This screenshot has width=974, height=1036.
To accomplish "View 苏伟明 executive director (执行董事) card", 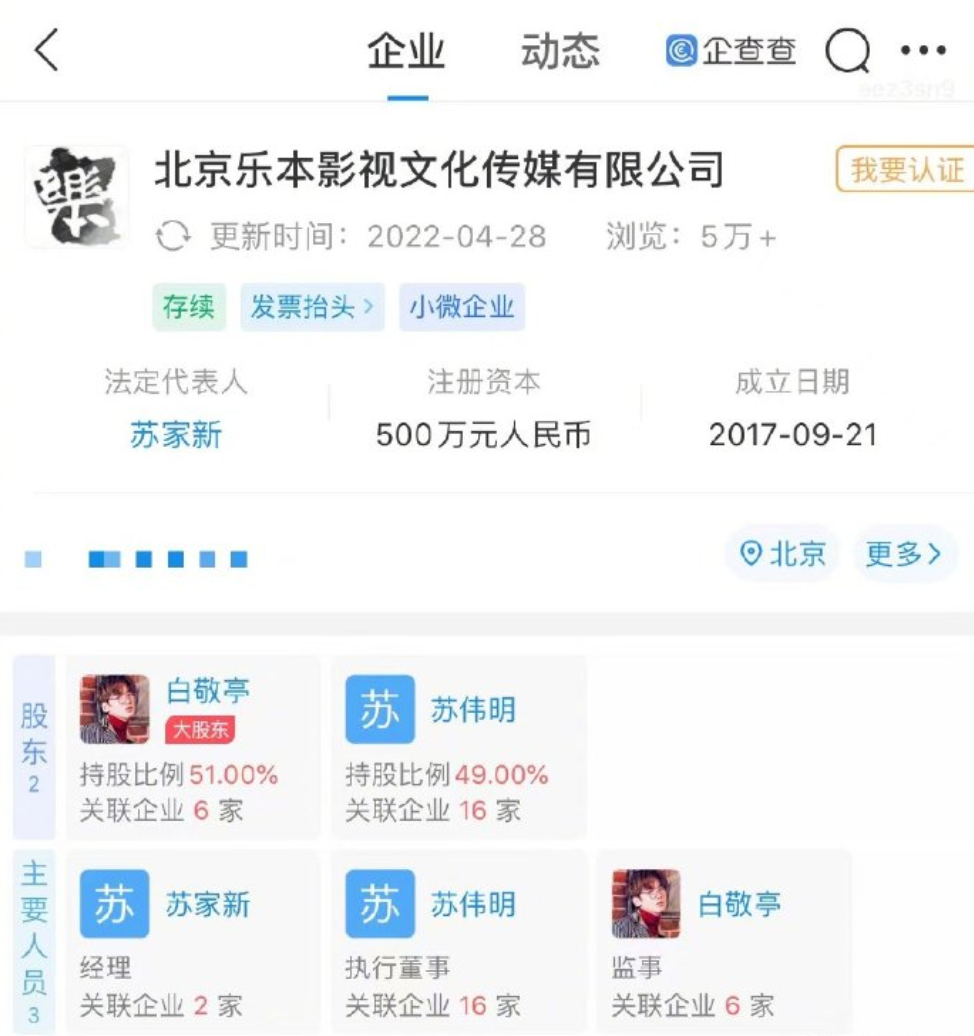I will 458,940.
